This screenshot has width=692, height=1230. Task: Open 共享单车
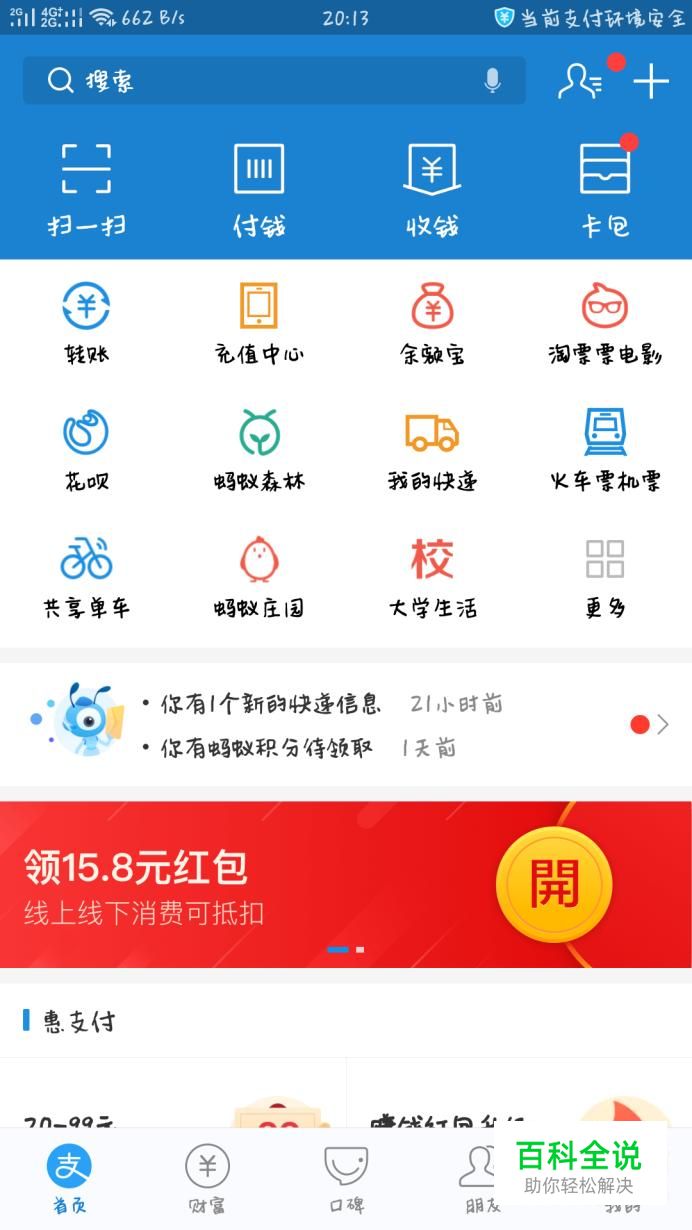(86, 576)
